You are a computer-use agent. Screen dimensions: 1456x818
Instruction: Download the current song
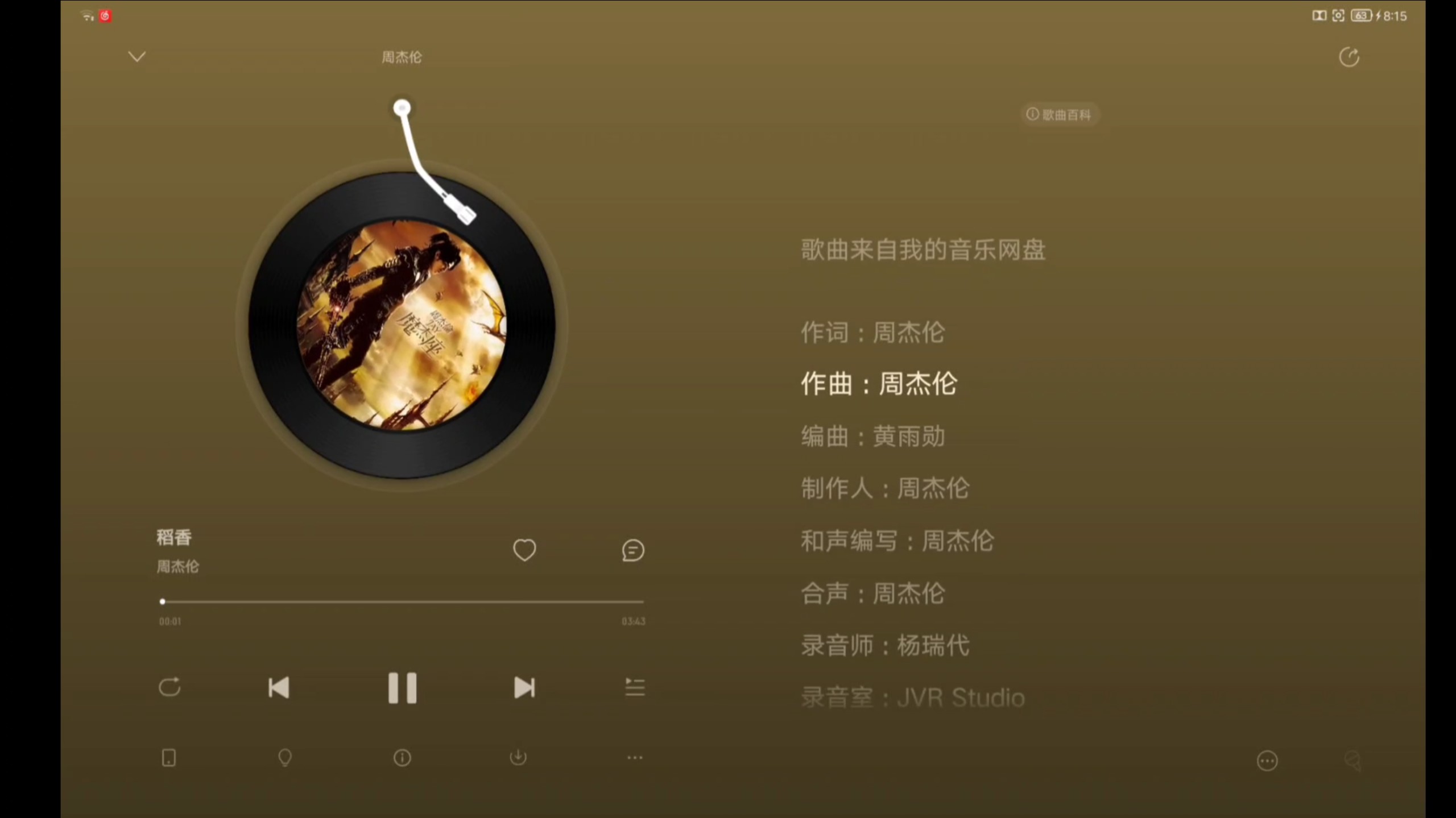coord(518,758)
